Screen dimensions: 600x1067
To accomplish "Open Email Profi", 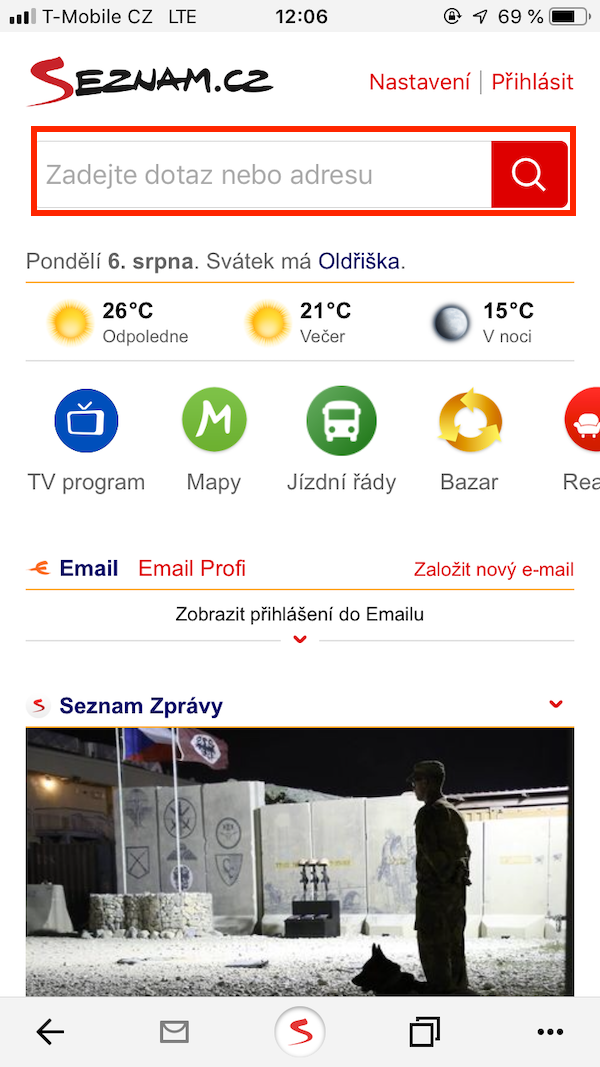I will click(192, 569).
